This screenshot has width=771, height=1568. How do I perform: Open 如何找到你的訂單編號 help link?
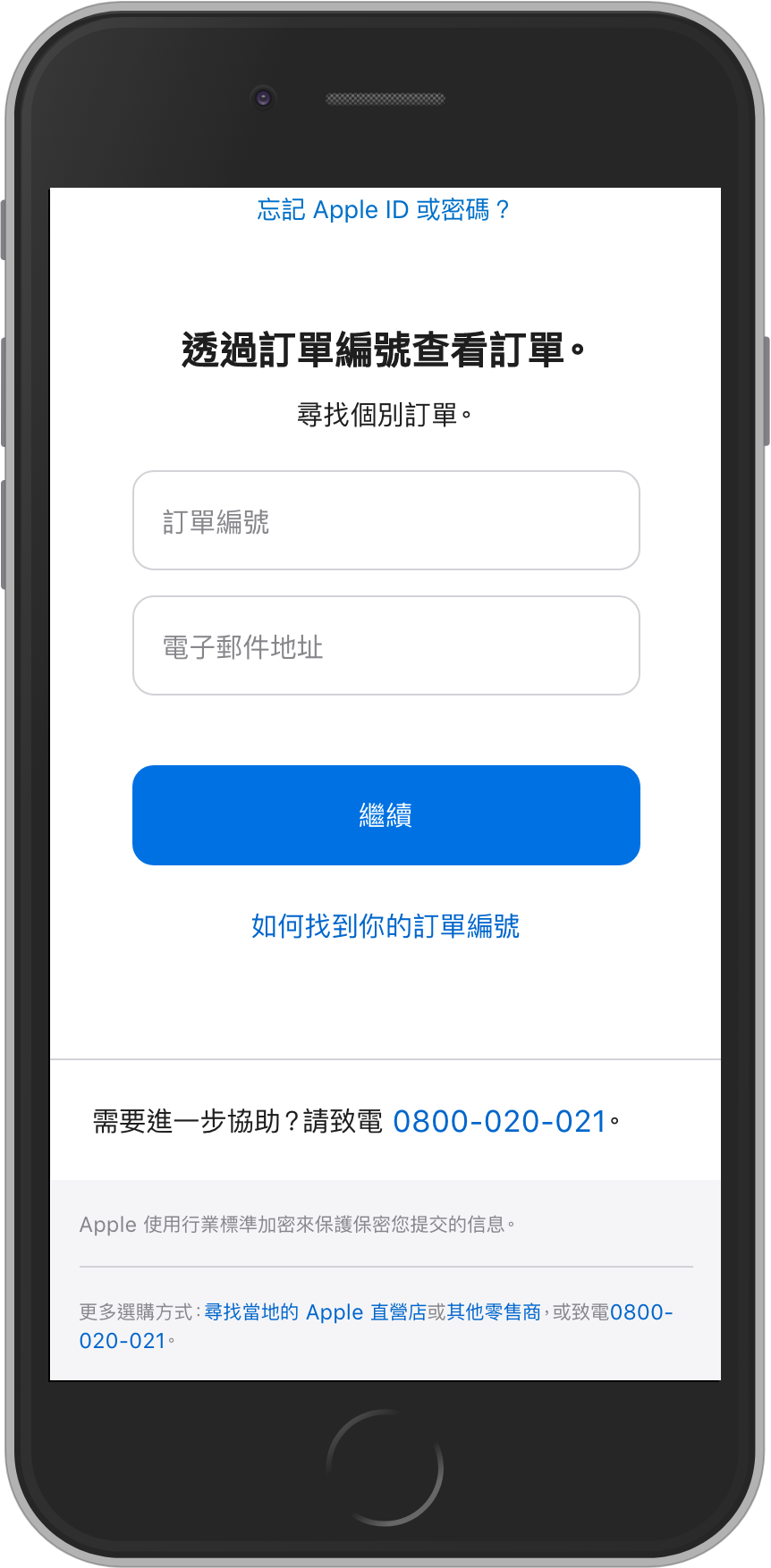tap(385, 926)
